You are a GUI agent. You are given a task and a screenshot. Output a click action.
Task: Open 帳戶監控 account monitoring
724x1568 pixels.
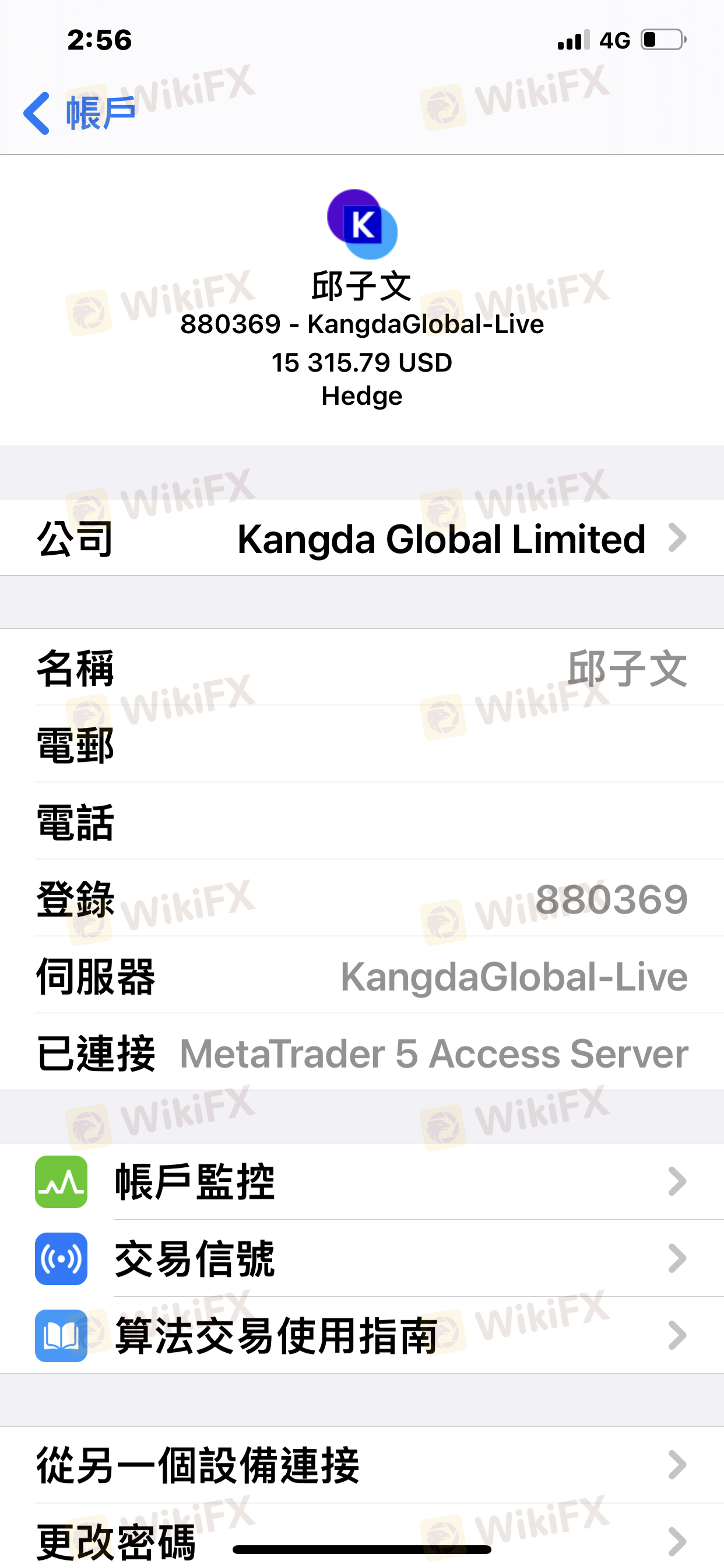[x=362, y=1181]
